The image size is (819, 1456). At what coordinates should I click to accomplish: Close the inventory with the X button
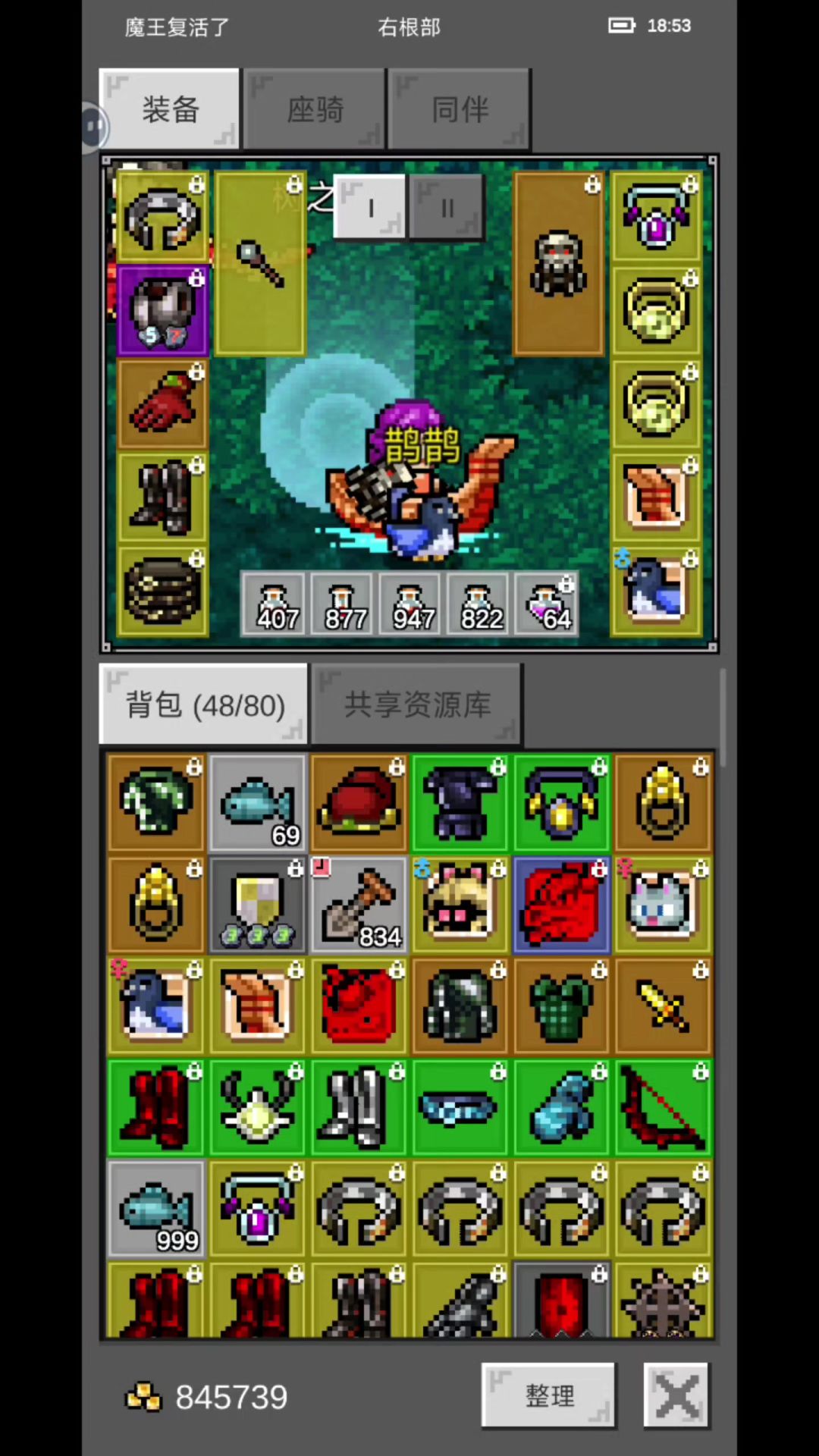click(676, 1395)
